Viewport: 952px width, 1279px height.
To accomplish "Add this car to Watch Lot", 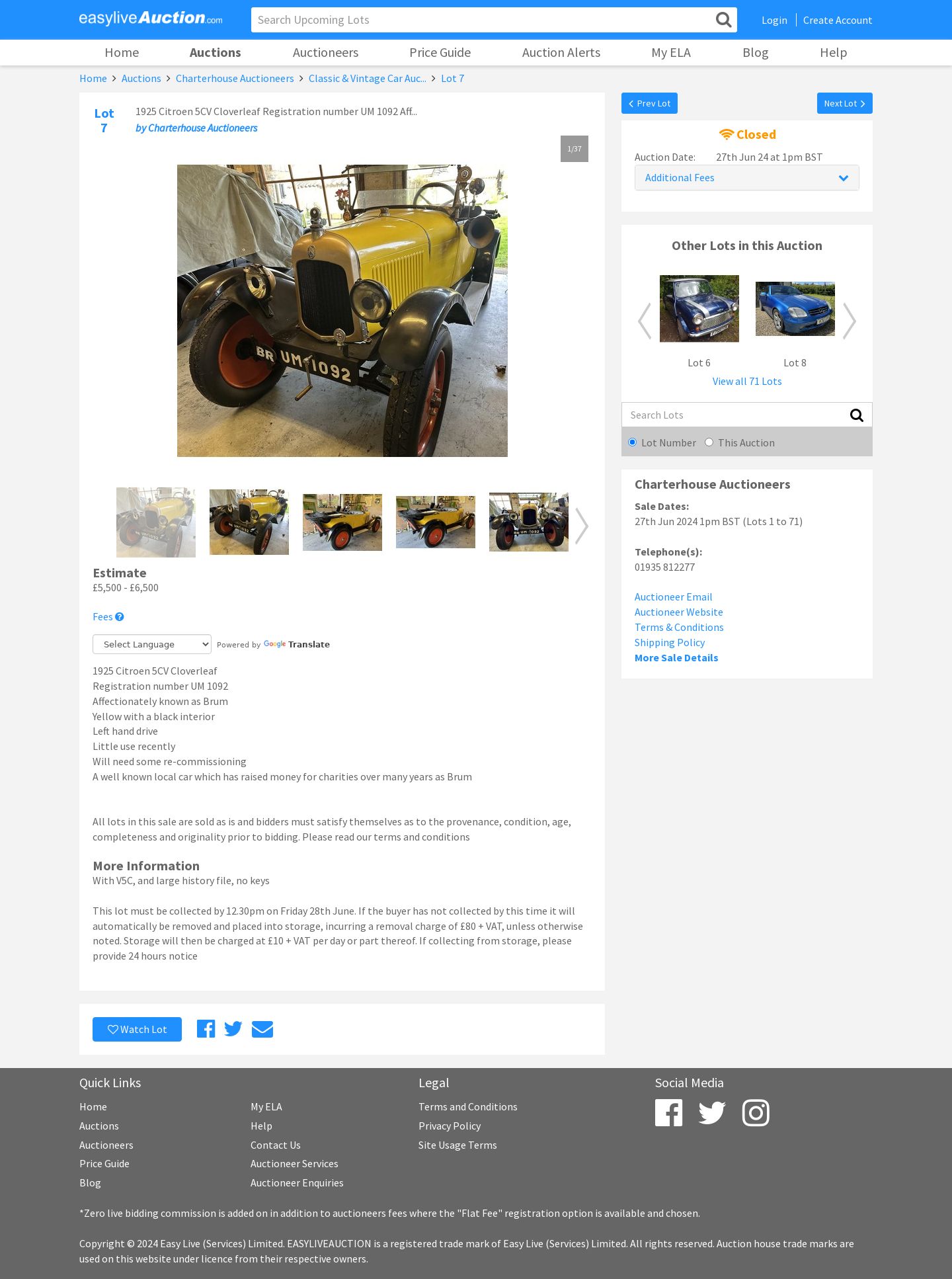I will 137,1029.
